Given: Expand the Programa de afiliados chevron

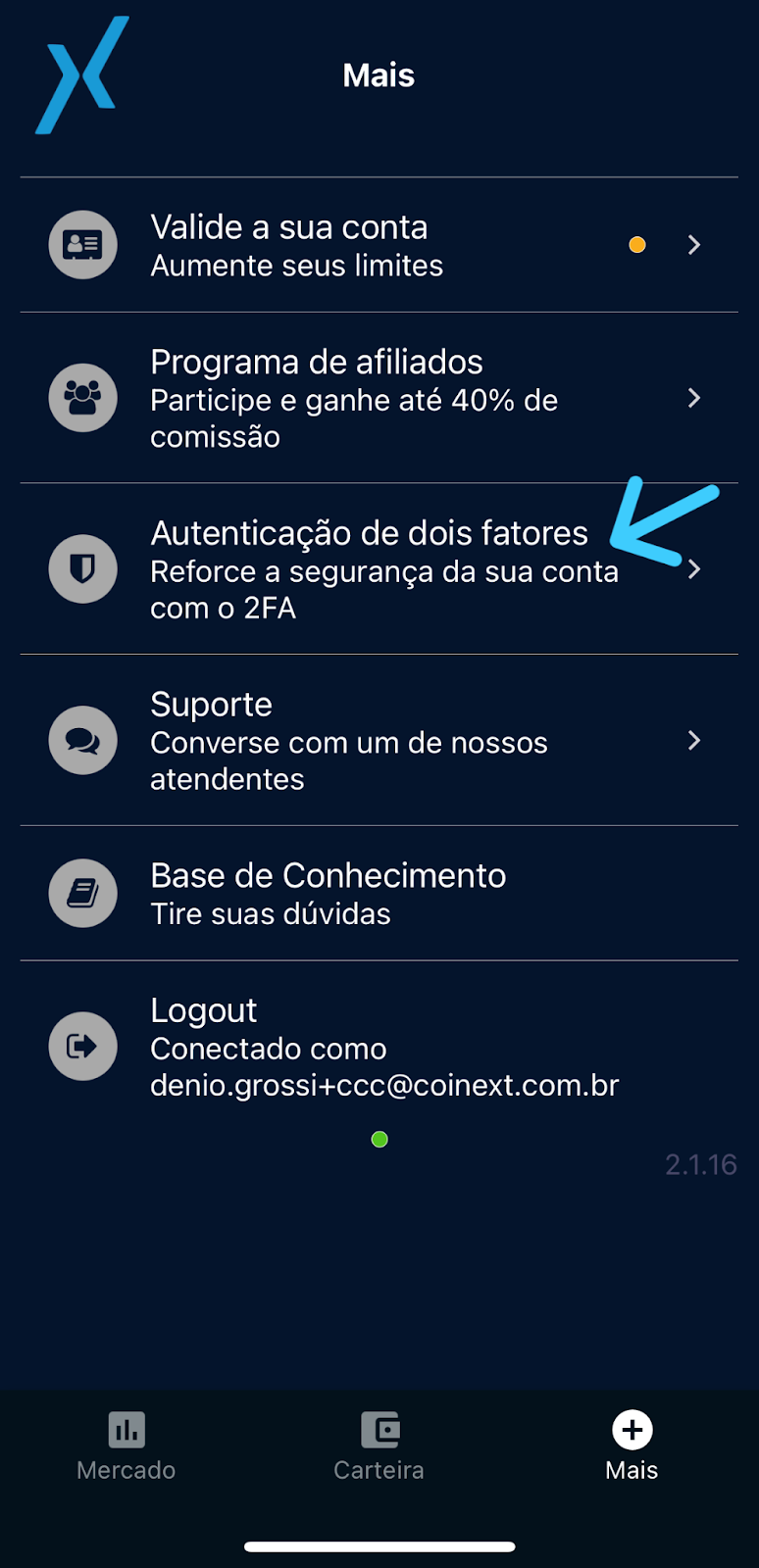Looking at the screenshot, I should [694, 398].
